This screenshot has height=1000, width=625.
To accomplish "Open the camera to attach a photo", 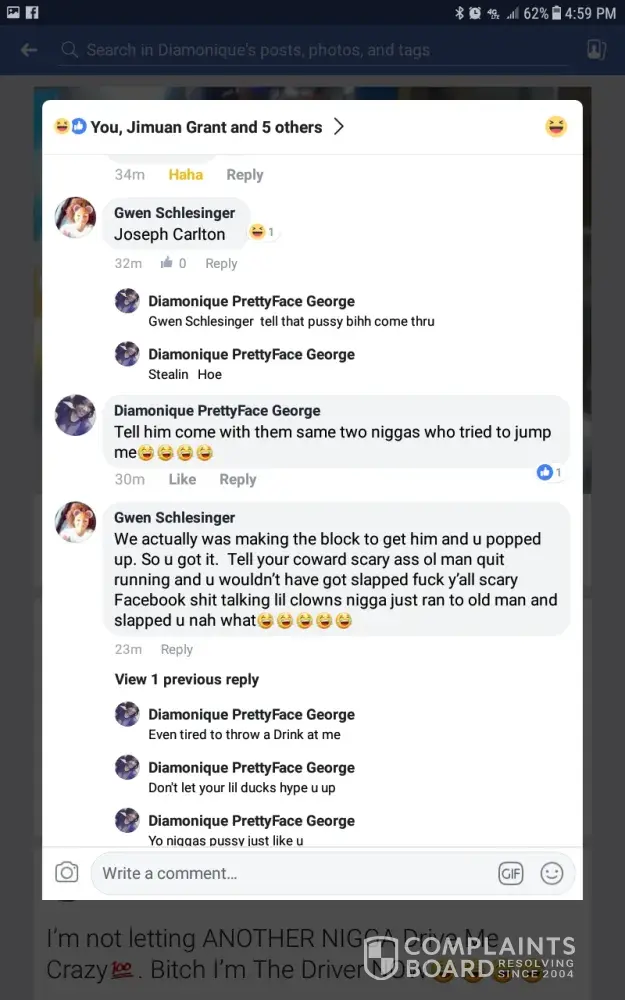I will click(67, 873).
